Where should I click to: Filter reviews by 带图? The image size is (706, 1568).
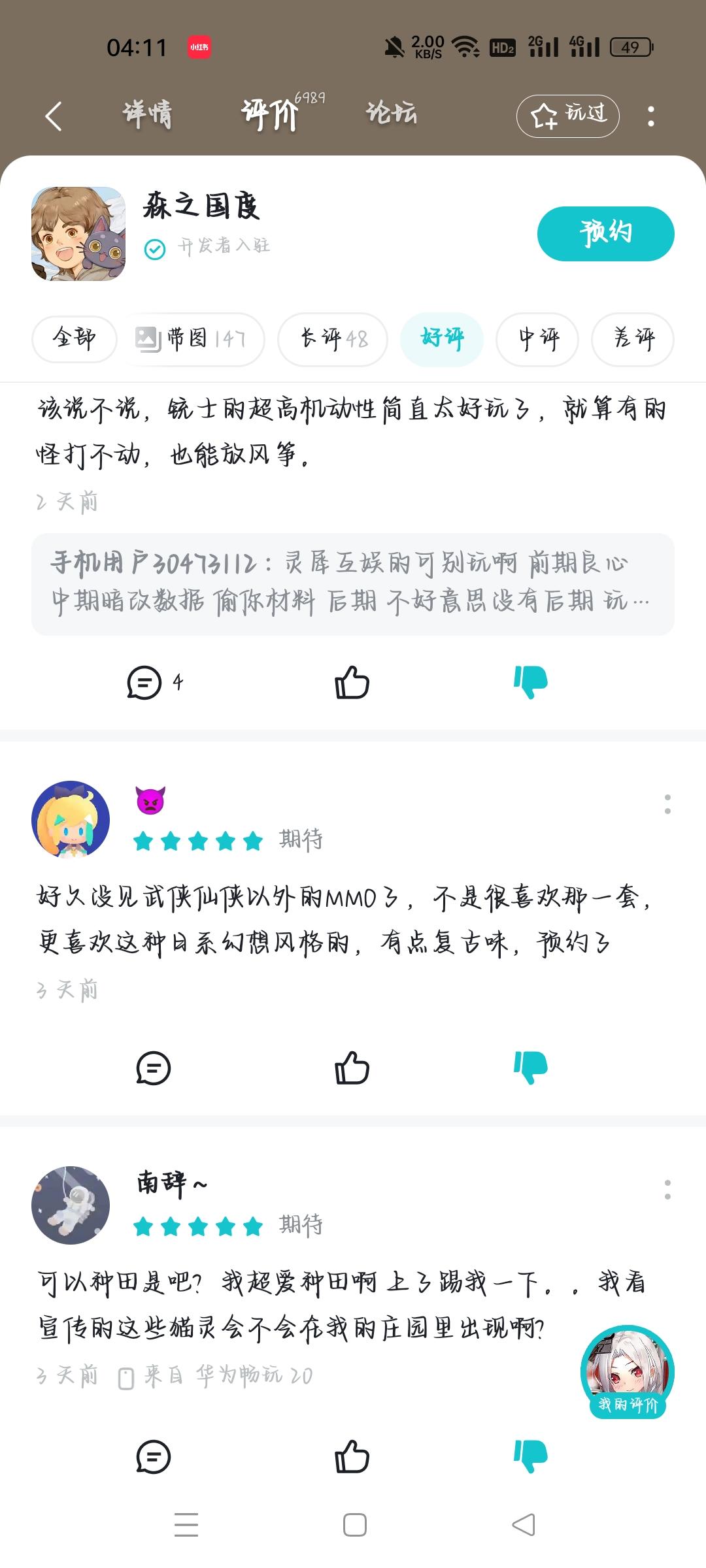192,338
